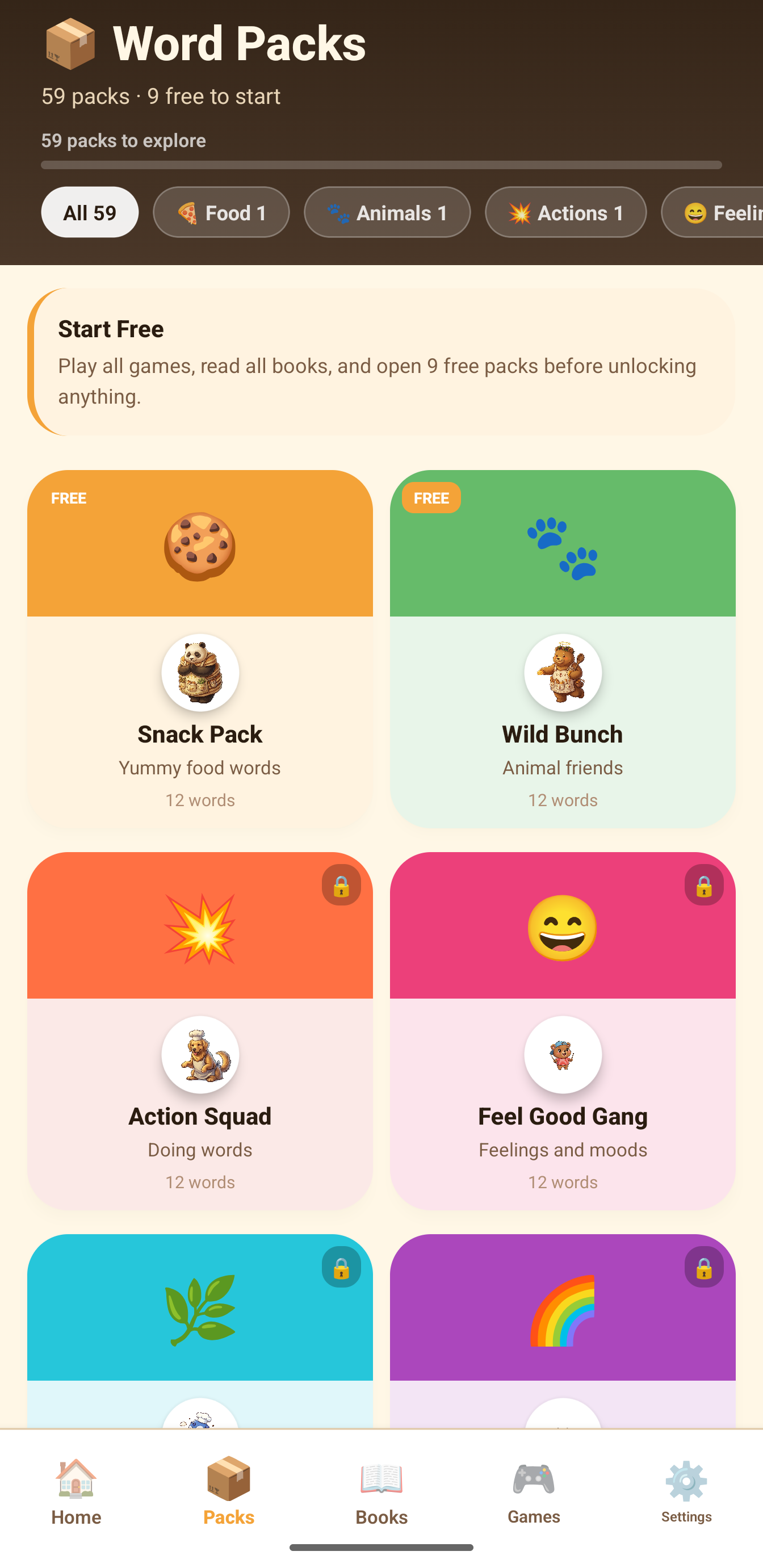763x1568 pixels.
Task: Go to the Home tab
Action: pyautogui.click(x=76, y=1491)
